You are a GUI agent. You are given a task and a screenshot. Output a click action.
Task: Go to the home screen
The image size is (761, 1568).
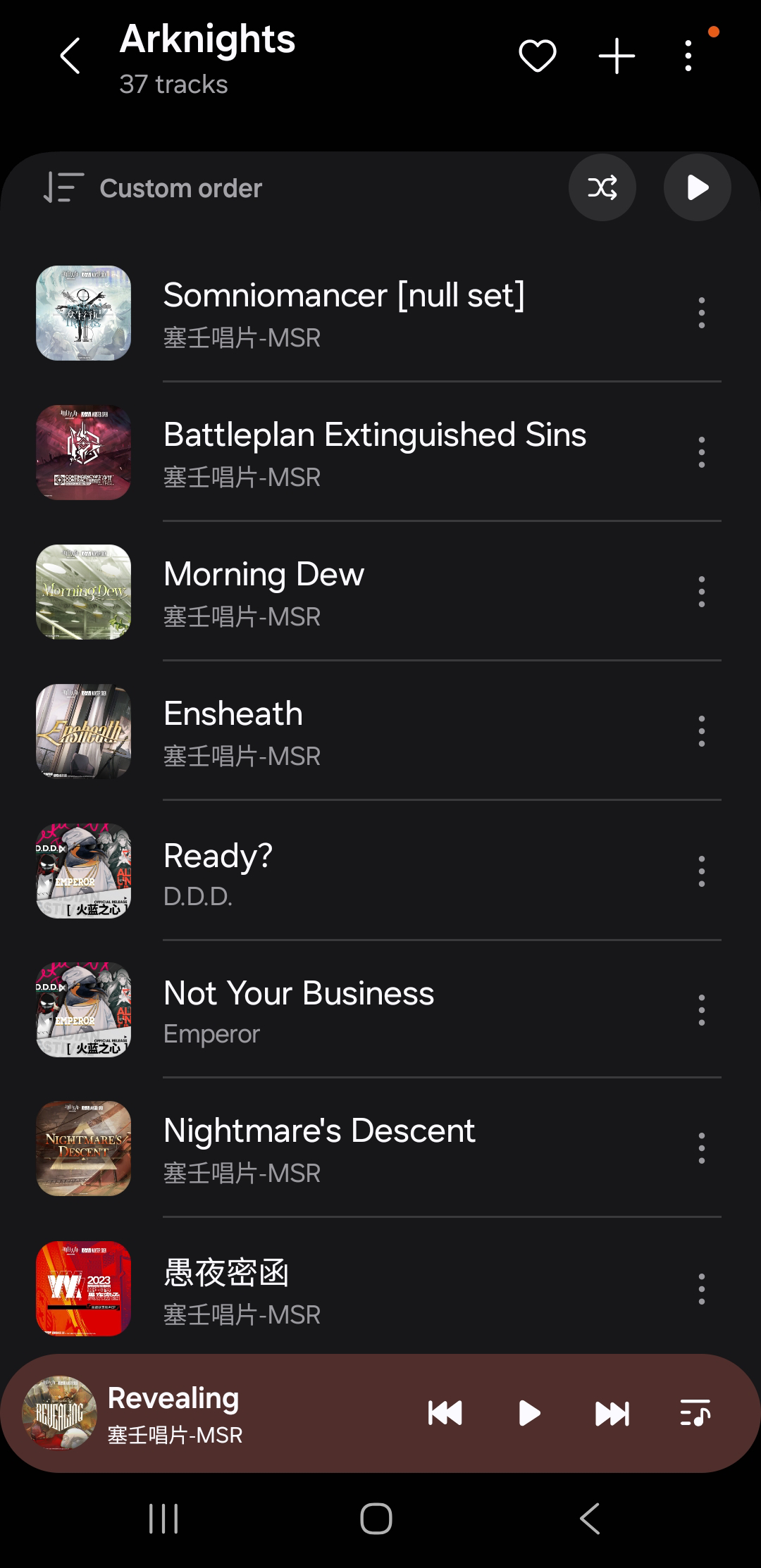(x=376, y=1519)
